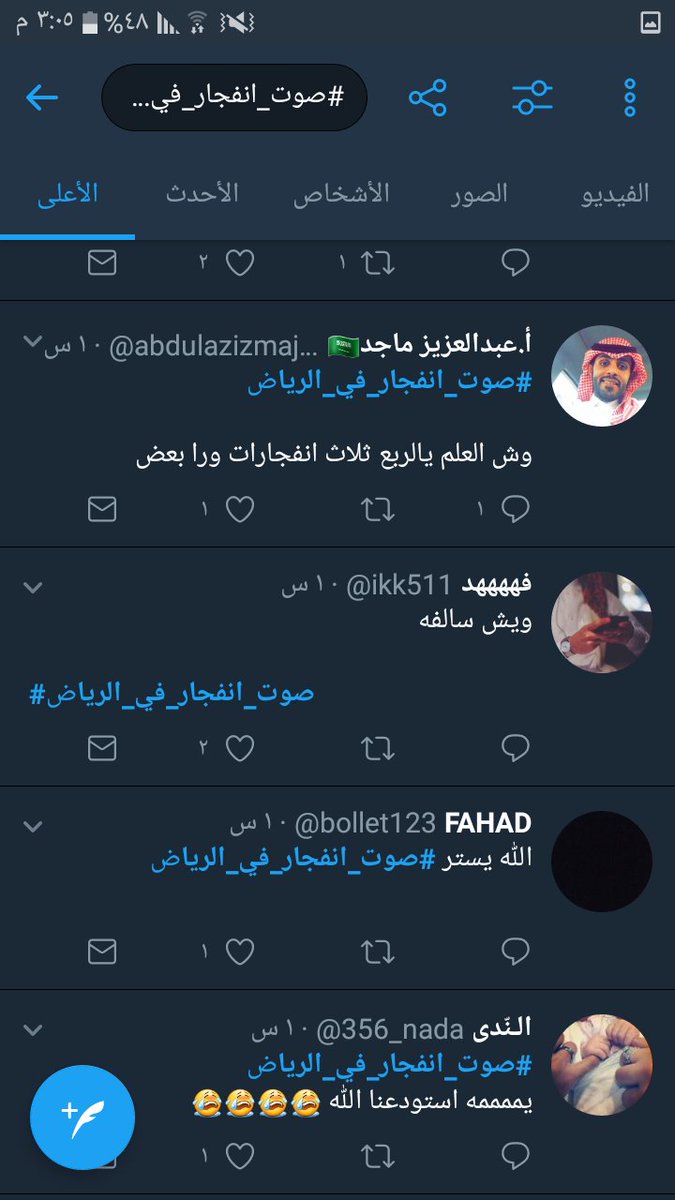
Task: Retweet the tweet by ikk511
Action: 377,746
